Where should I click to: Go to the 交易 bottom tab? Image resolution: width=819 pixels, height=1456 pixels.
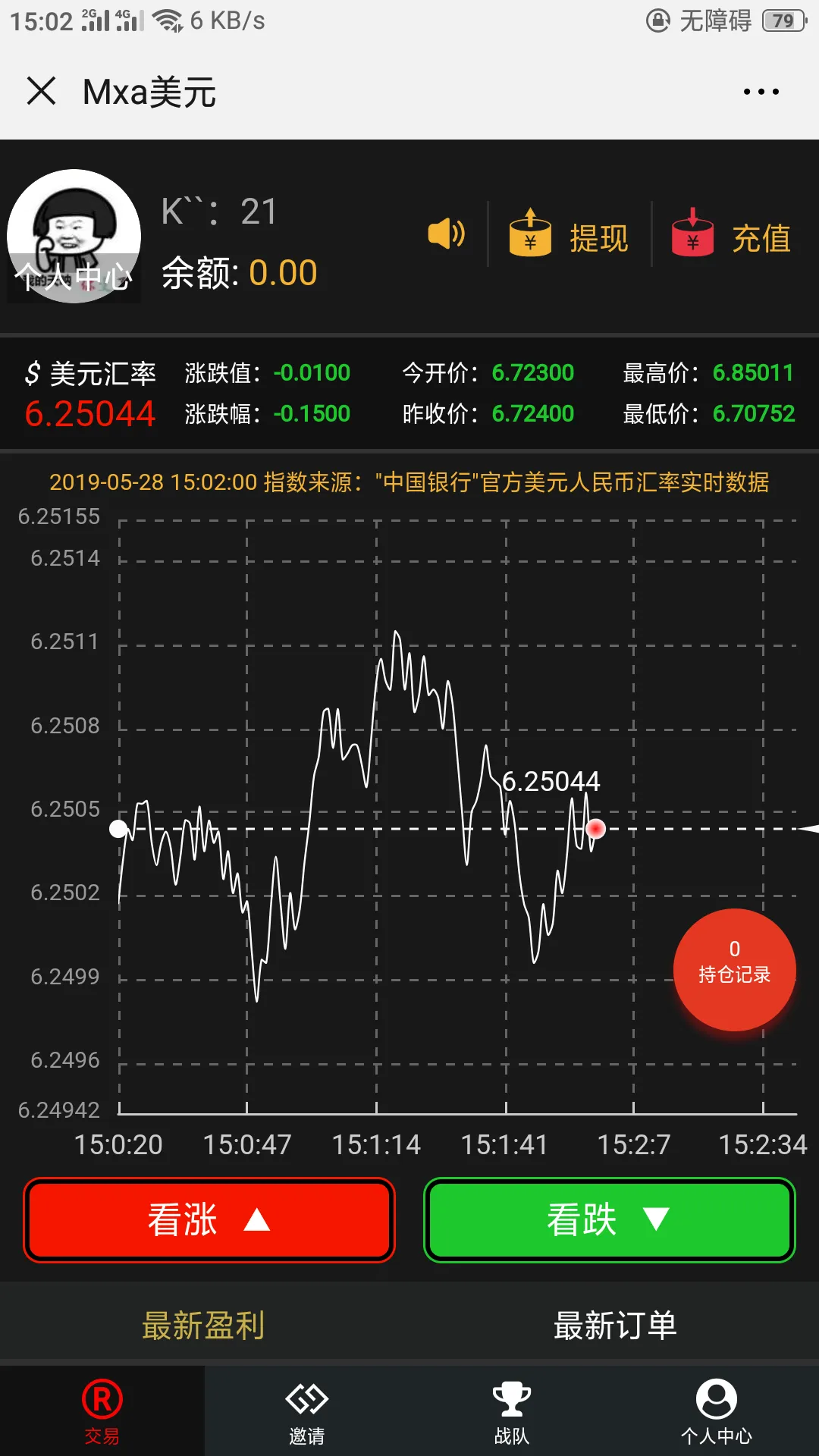[102, 1411]
